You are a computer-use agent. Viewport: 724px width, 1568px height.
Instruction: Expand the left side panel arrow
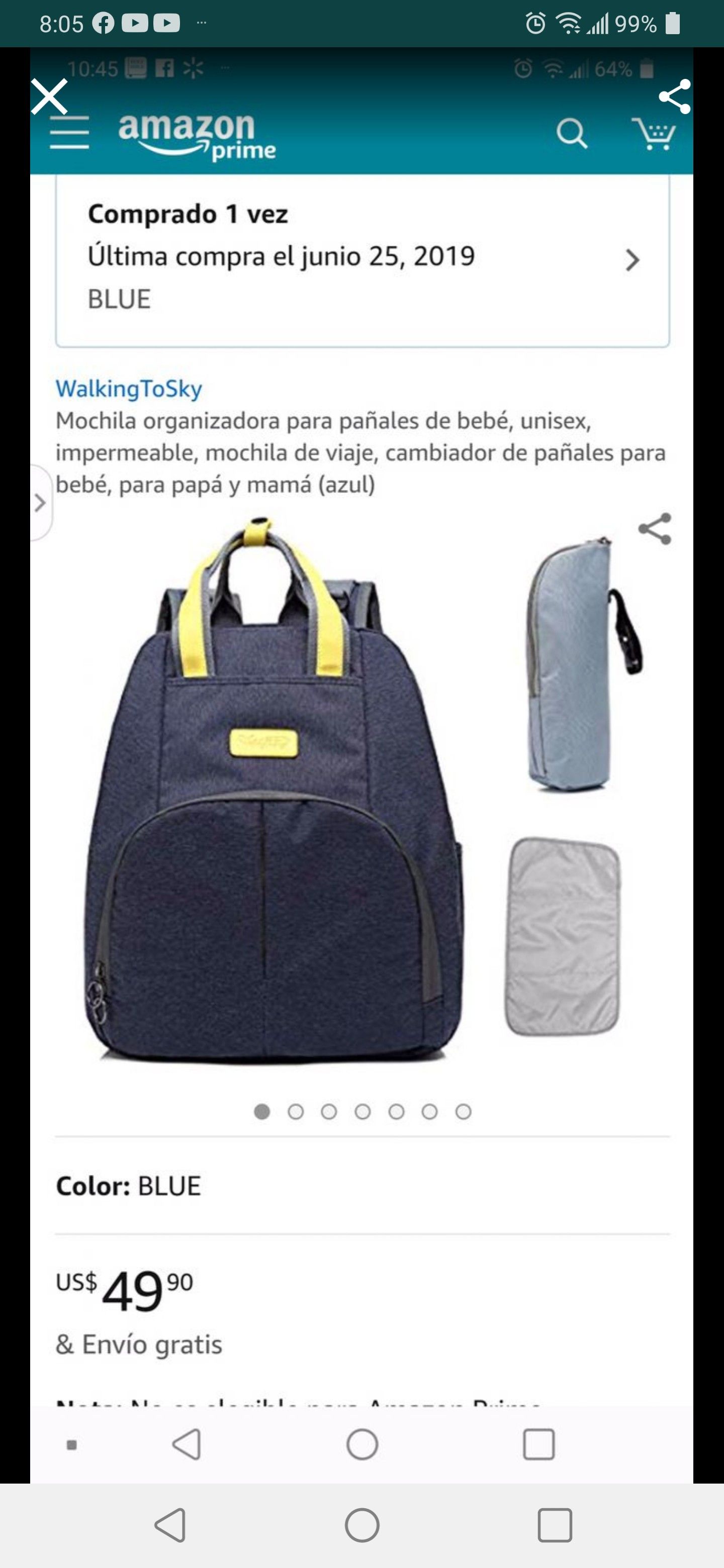tap(40, 504)
